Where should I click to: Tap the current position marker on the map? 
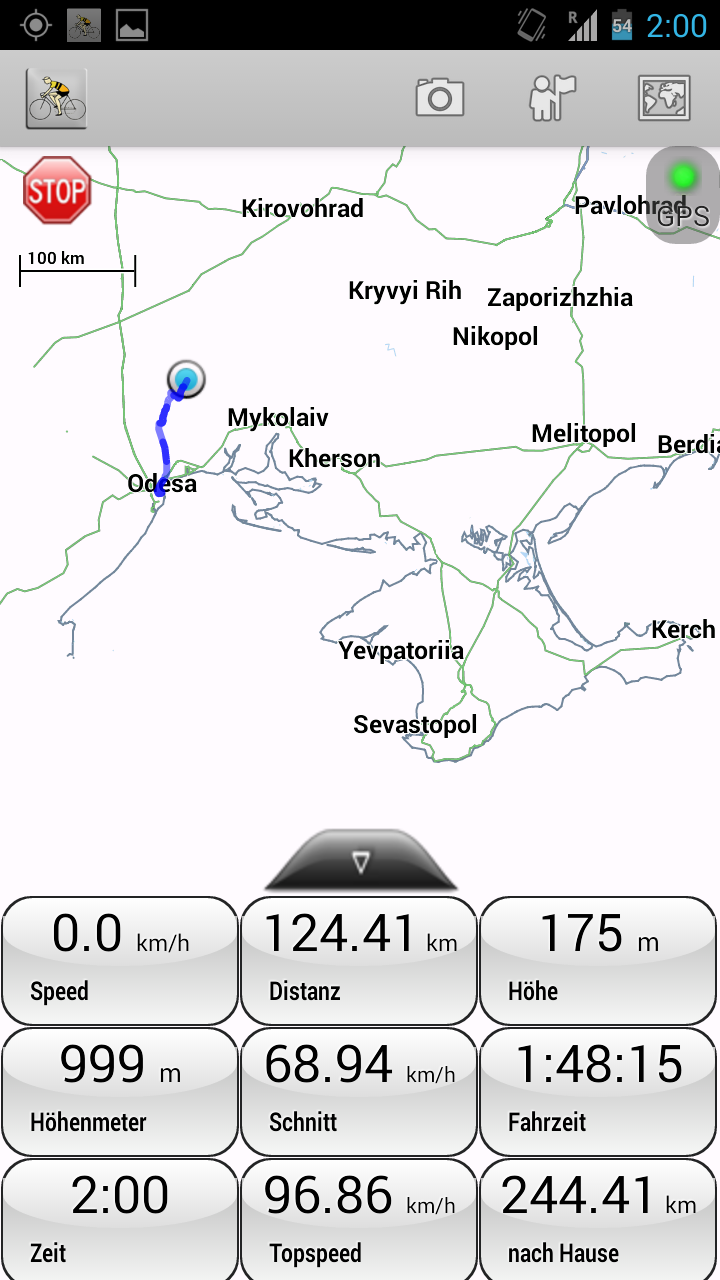point(186,379)
